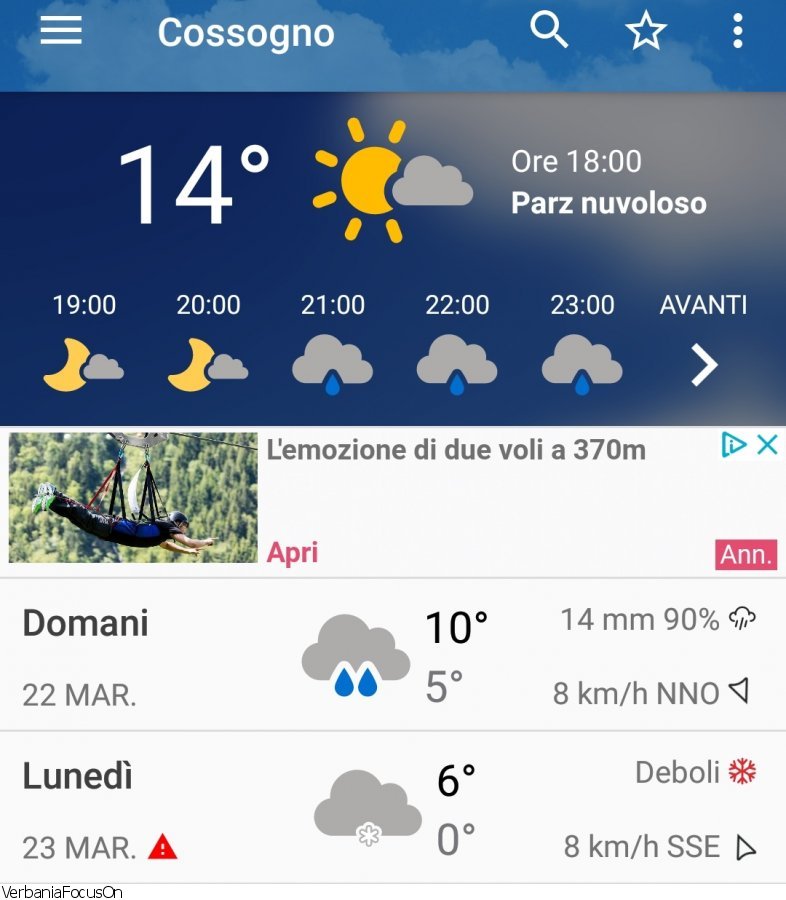The height and width of the screenshot is (900, 786).
Task: Open Domani 22 MAR. forecast details
Action: pos(393,655)
